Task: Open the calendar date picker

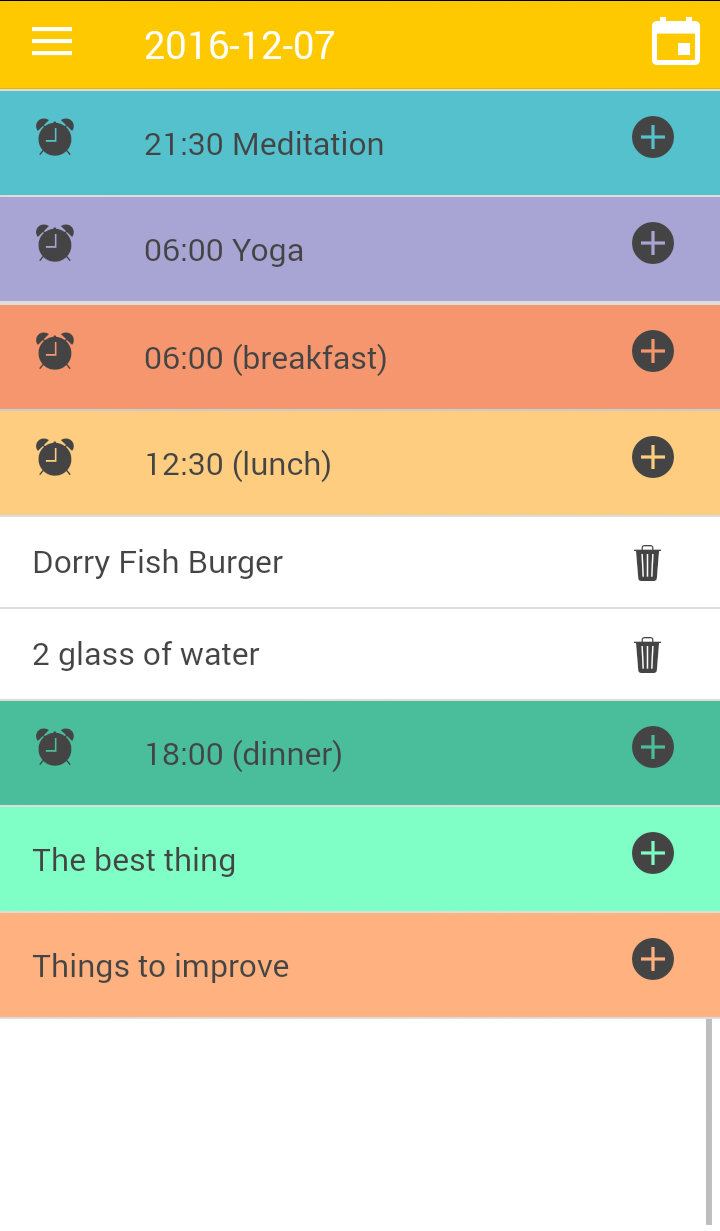Action: coord(675,43)
